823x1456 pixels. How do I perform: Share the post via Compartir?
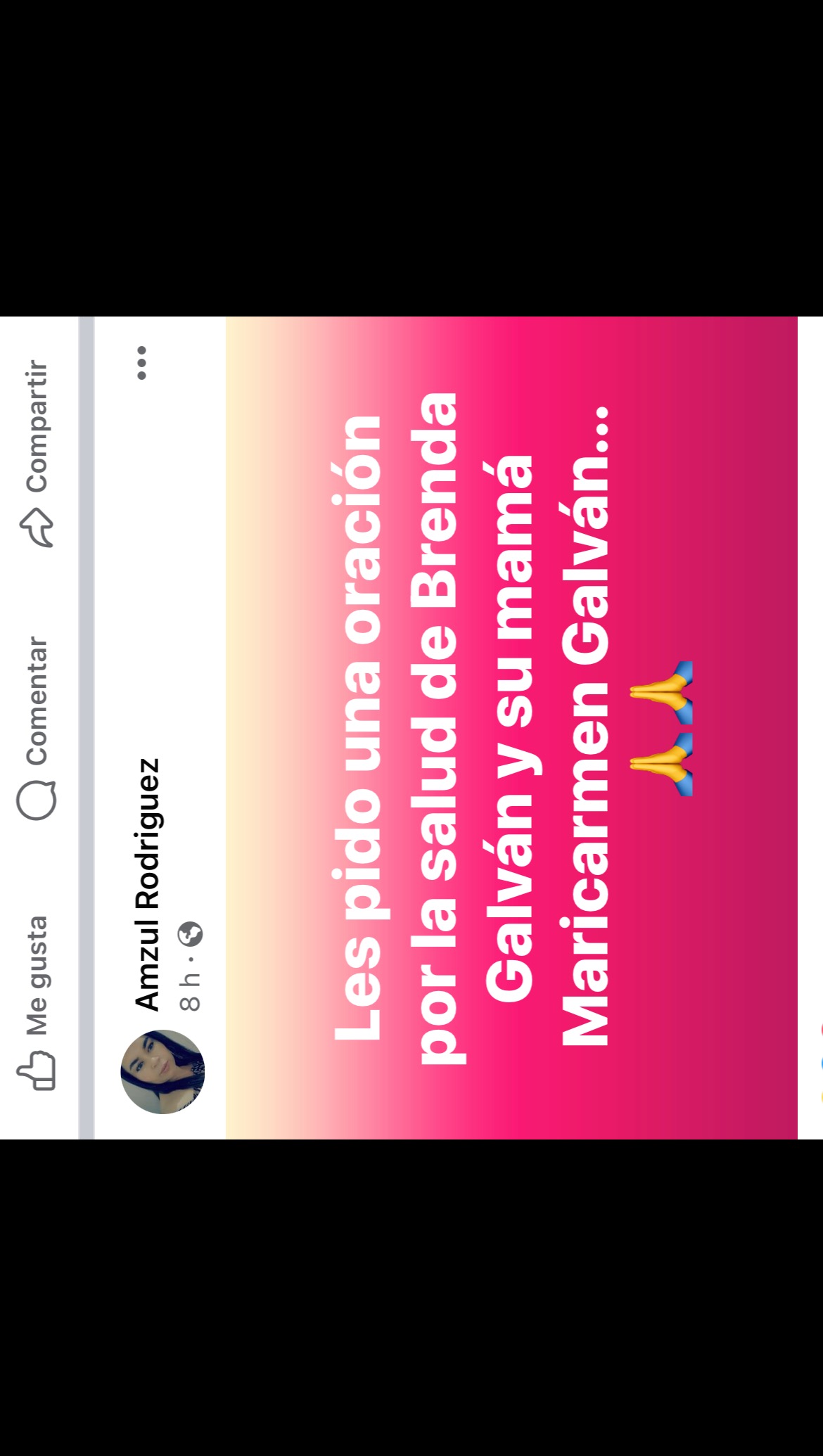click(x=37, y=454)
